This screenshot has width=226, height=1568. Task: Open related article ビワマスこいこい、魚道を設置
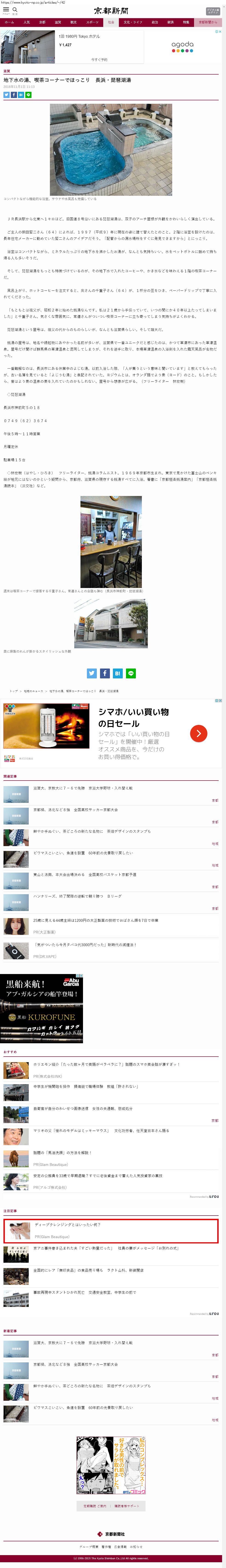point(83,853)
